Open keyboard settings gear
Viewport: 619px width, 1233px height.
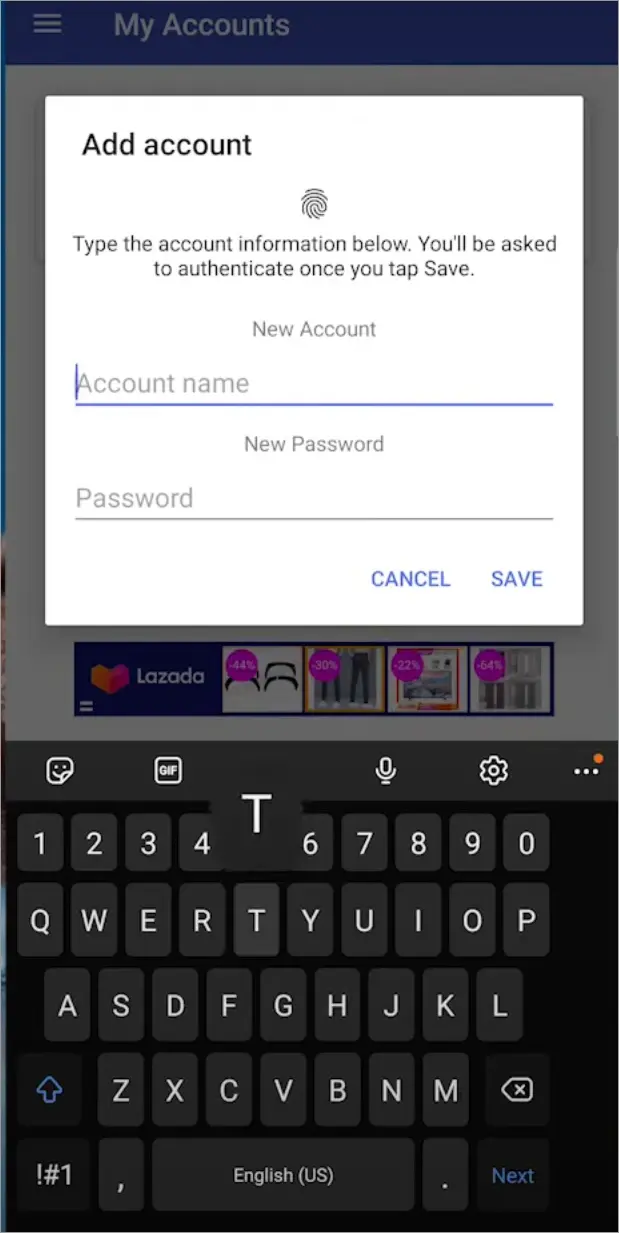[x=493, y=770]
